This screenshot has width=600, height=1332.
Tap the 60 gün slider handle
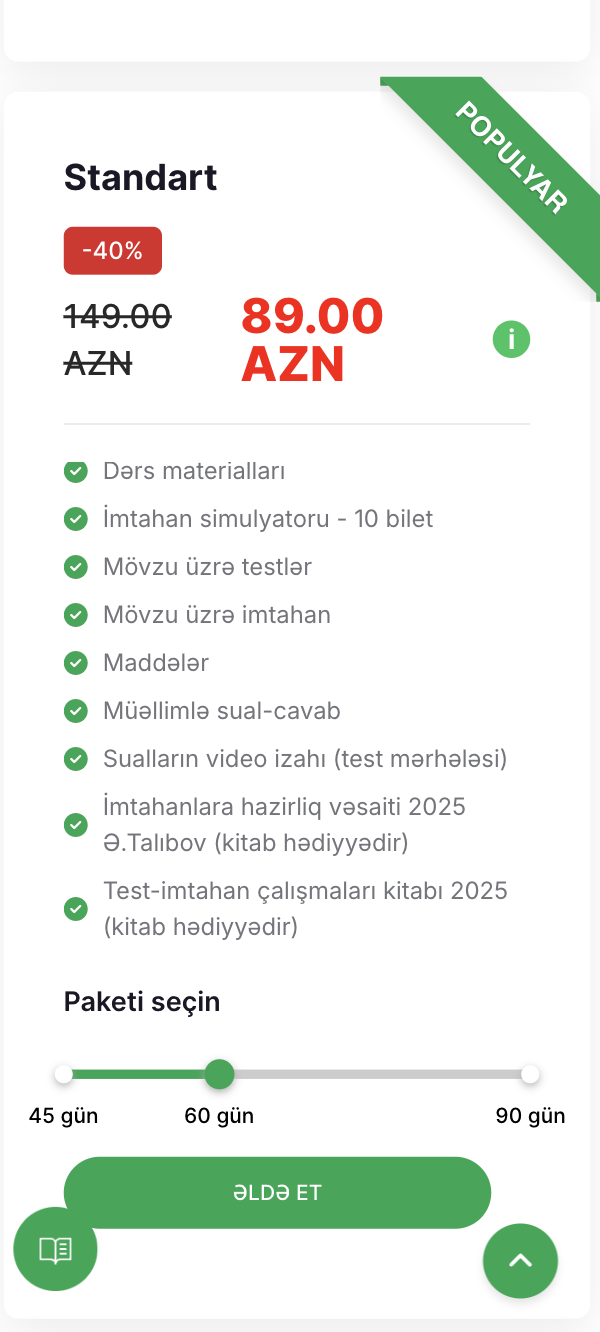(219, 1075)
